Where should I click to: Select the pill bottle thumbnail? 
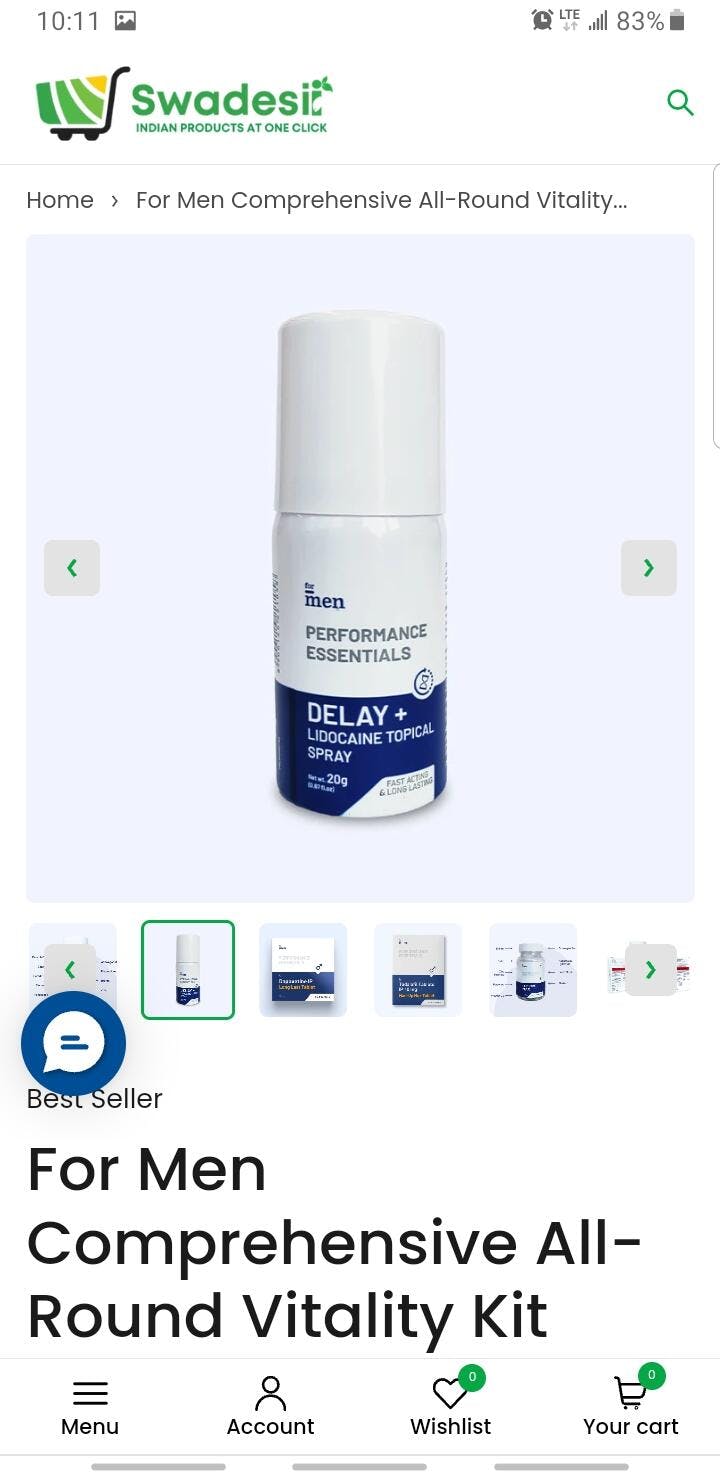point(533,970)
